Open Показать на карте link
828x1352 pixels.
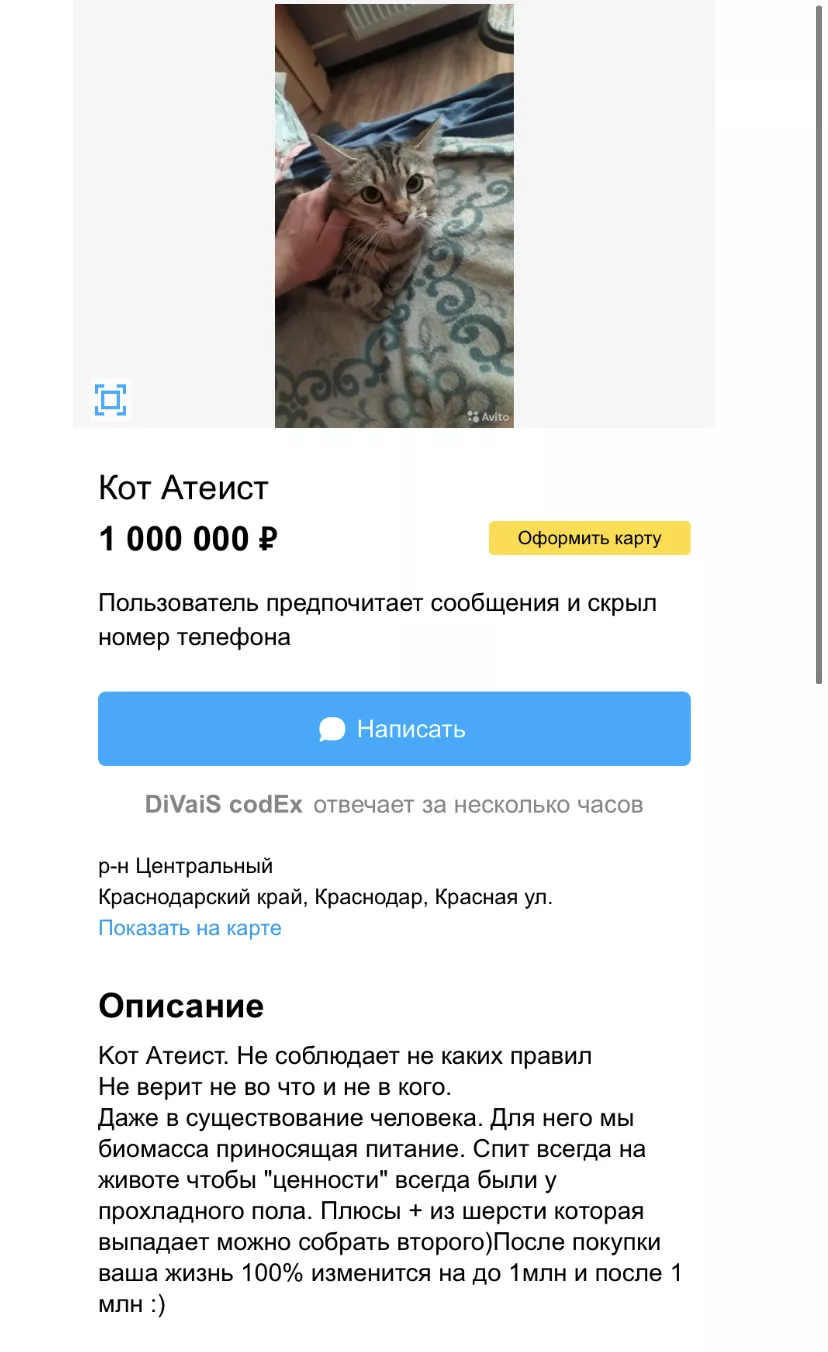tap(190, 928)
